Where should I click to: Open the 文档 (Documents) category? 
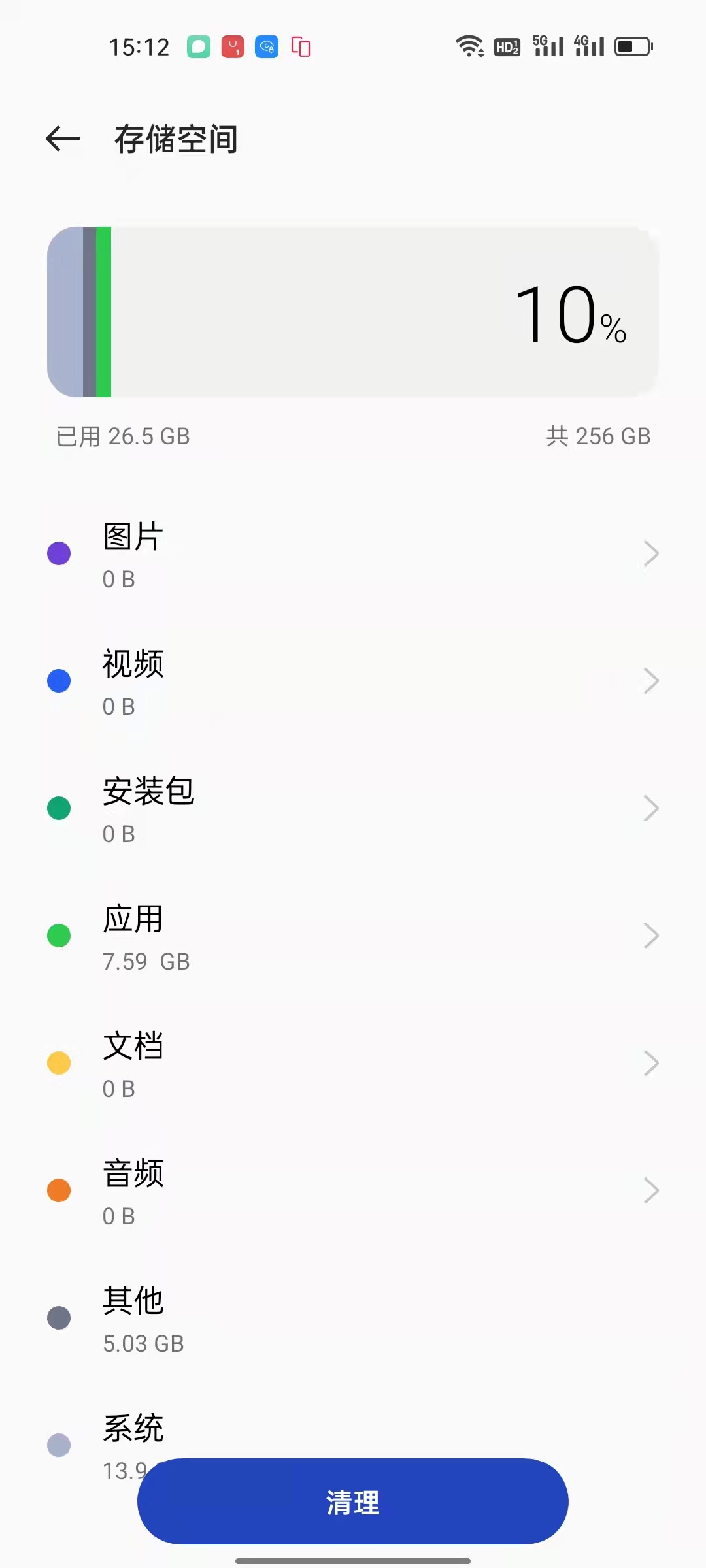coord(133,1062)
